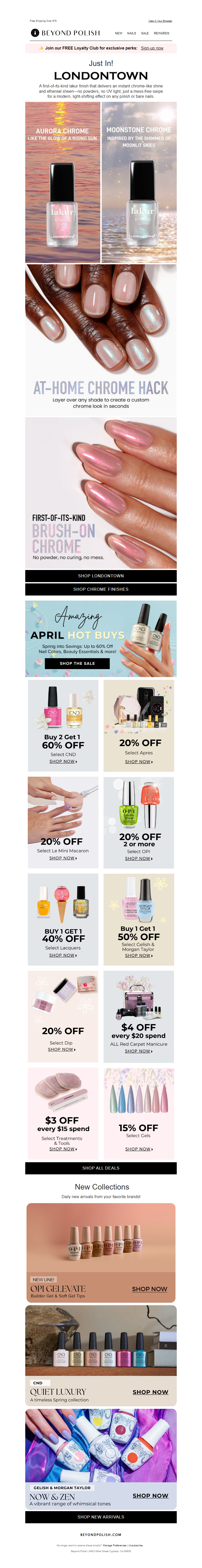The height and width of the screenshot is (1568, 202).
Task: Tap the SHOP LONDONTOWN button
Action: pos(101,575)
